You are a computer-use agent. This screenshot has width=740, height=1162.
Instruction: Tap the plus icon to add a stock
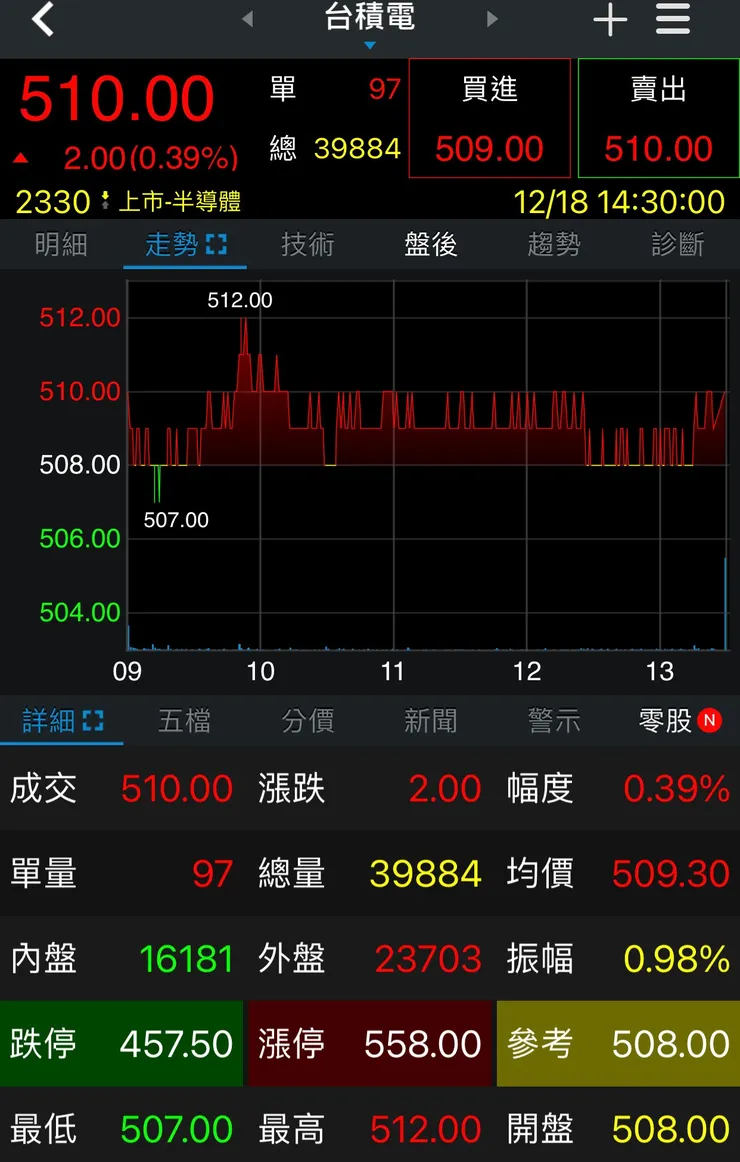pyautogui.click(x=610, y=20)
